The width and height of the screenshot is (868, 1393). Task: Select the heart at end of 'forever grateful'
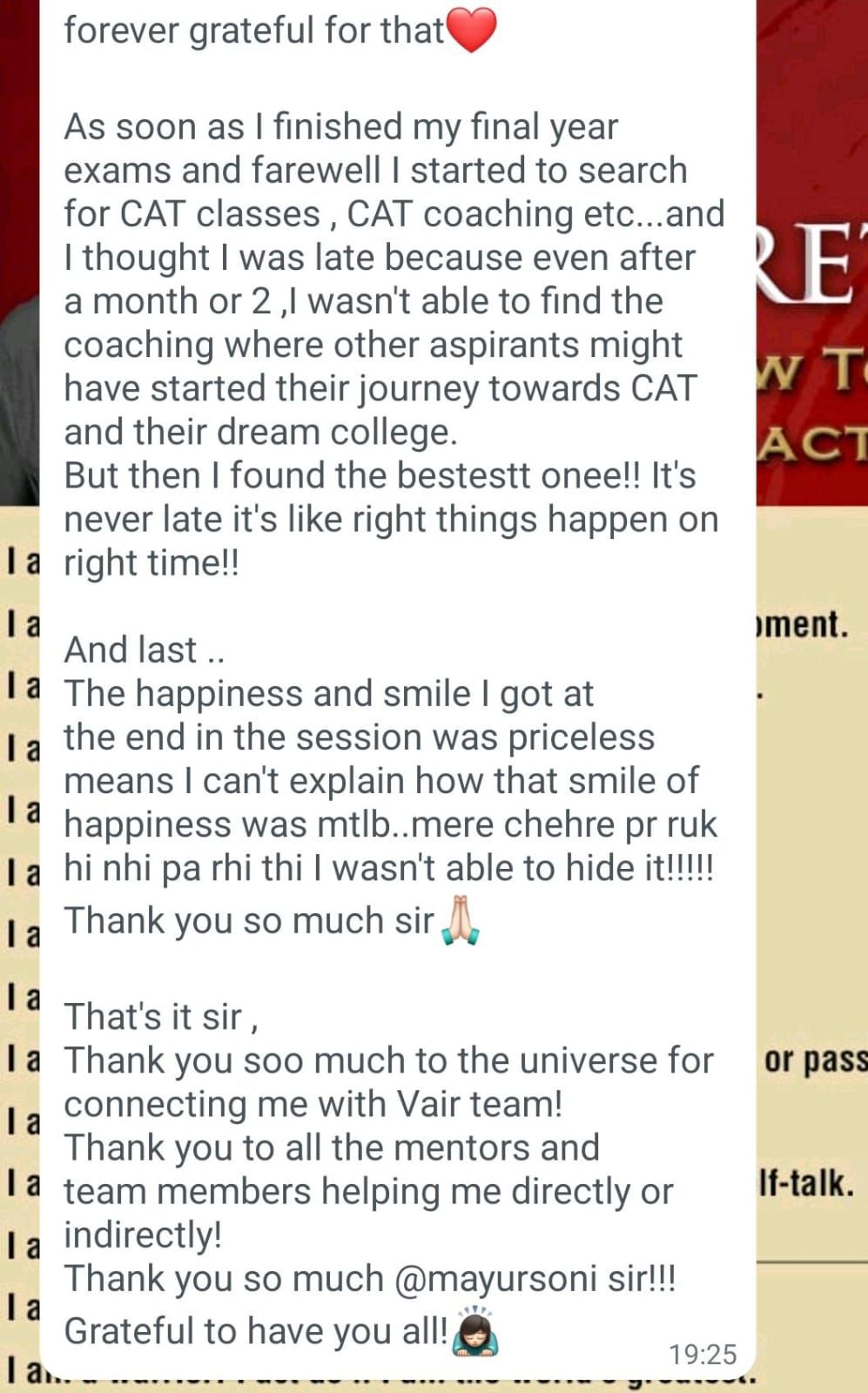(x=472, y=29)
